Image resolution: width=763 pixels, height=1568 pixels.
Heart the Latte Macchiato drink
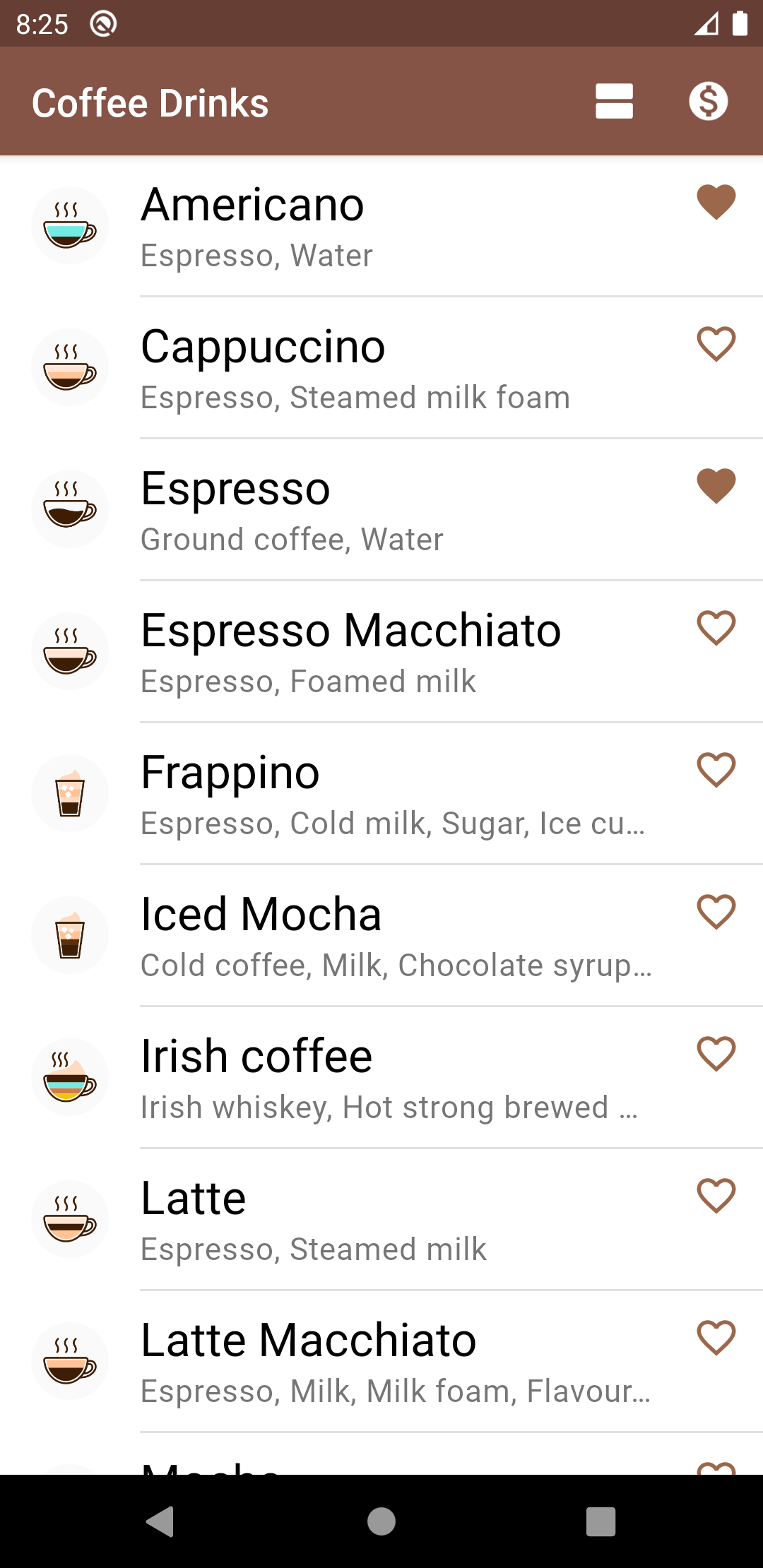coord(716,1338)
